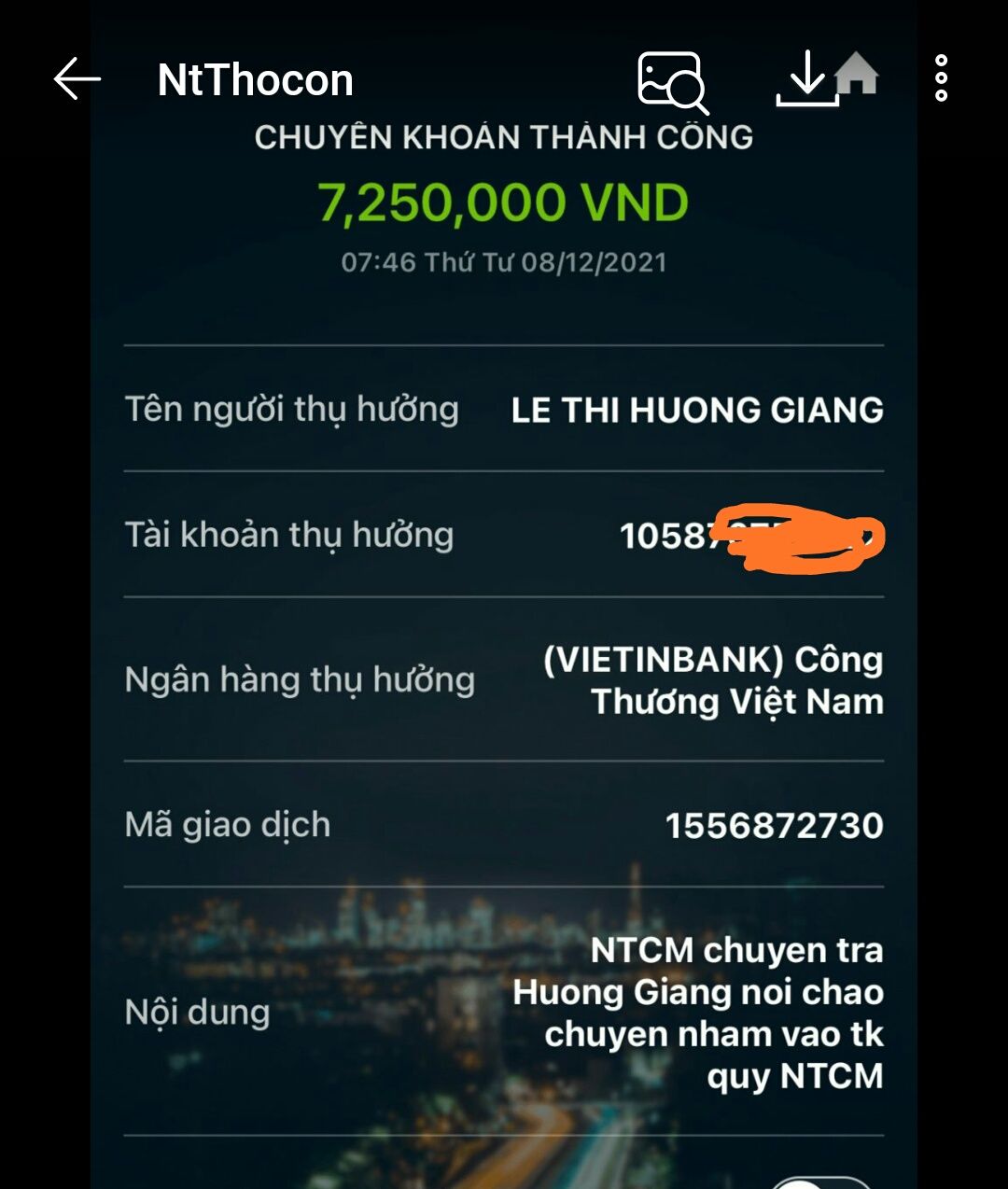Open the three-dot overflow menu

[941, 78]
